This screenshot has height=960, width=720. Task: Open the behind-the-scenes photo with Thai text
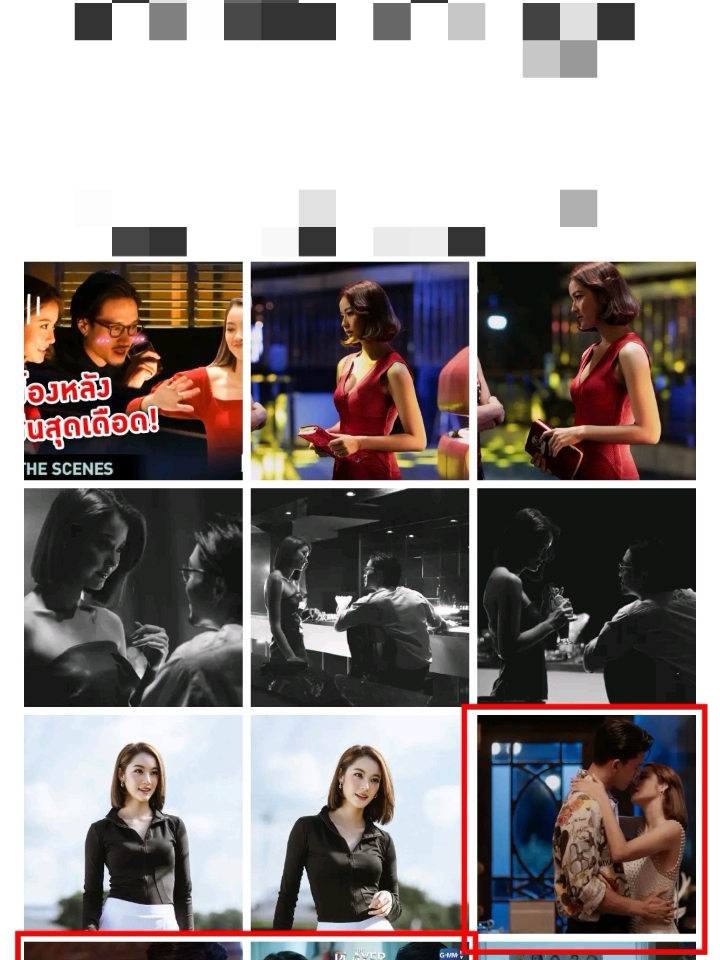(x=133, y=371)
